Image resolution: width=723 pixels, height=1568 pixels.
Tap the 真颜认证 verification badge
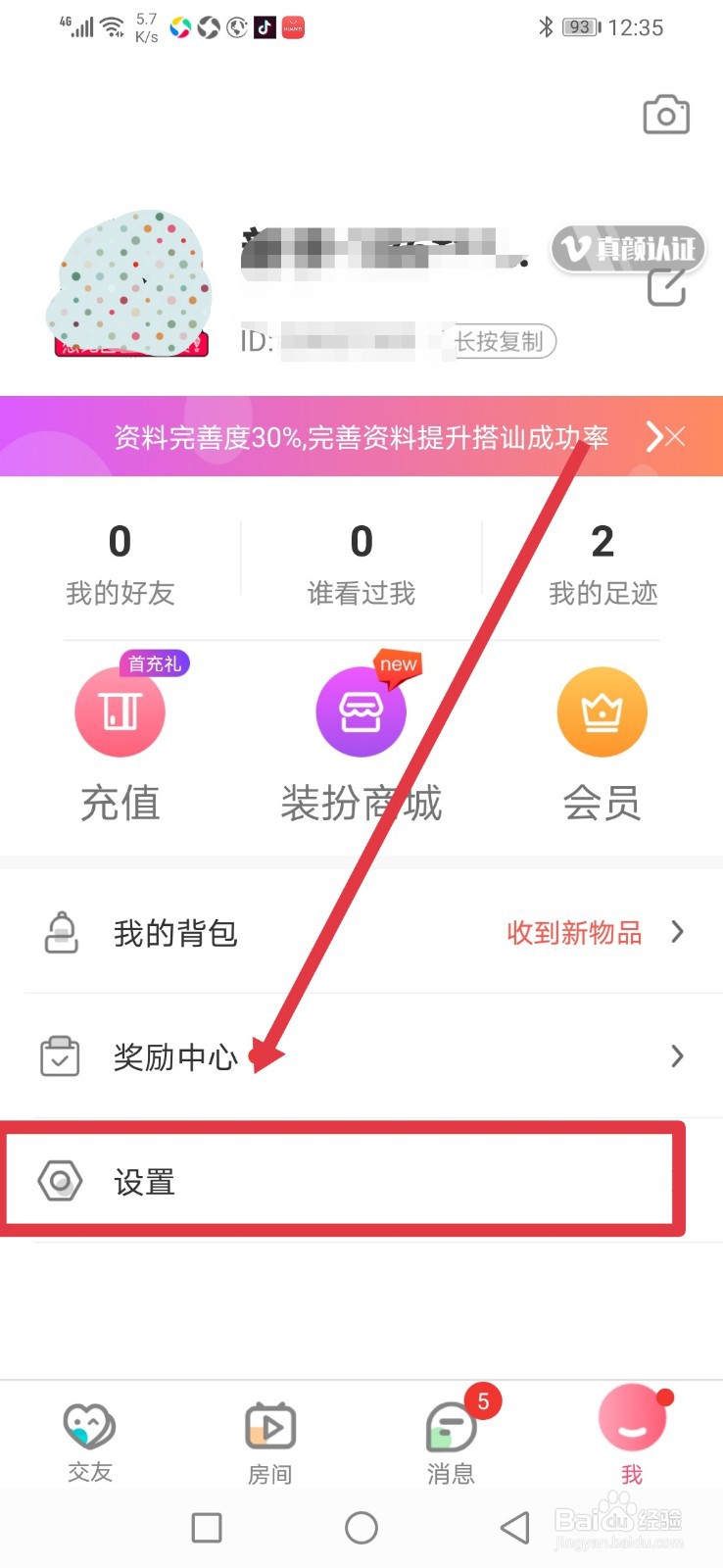coord(625,248)
